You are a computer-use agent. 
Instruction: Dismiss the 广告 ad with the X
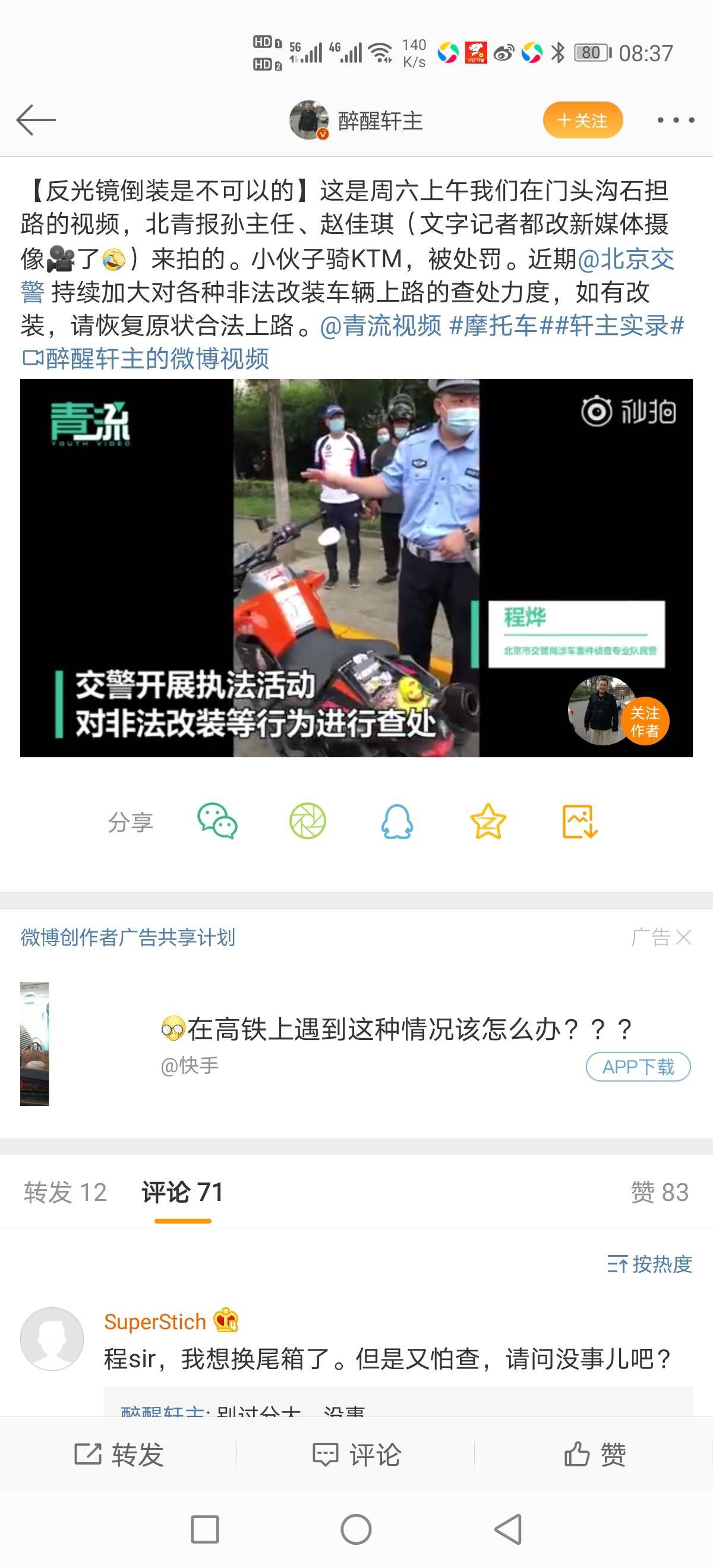click(x=684, y=937)
